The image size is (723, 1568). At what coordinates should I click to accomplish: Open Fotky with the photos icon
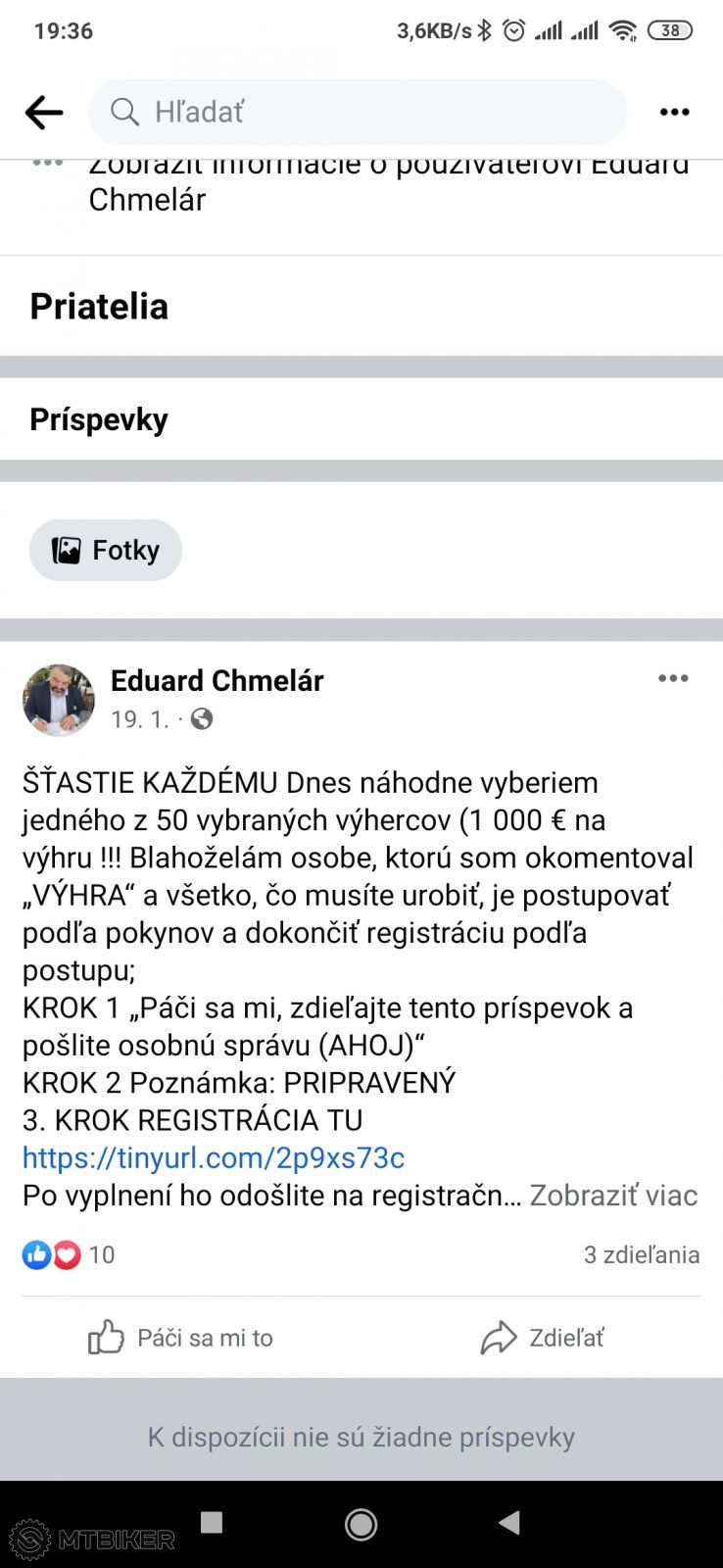(105, 550)
